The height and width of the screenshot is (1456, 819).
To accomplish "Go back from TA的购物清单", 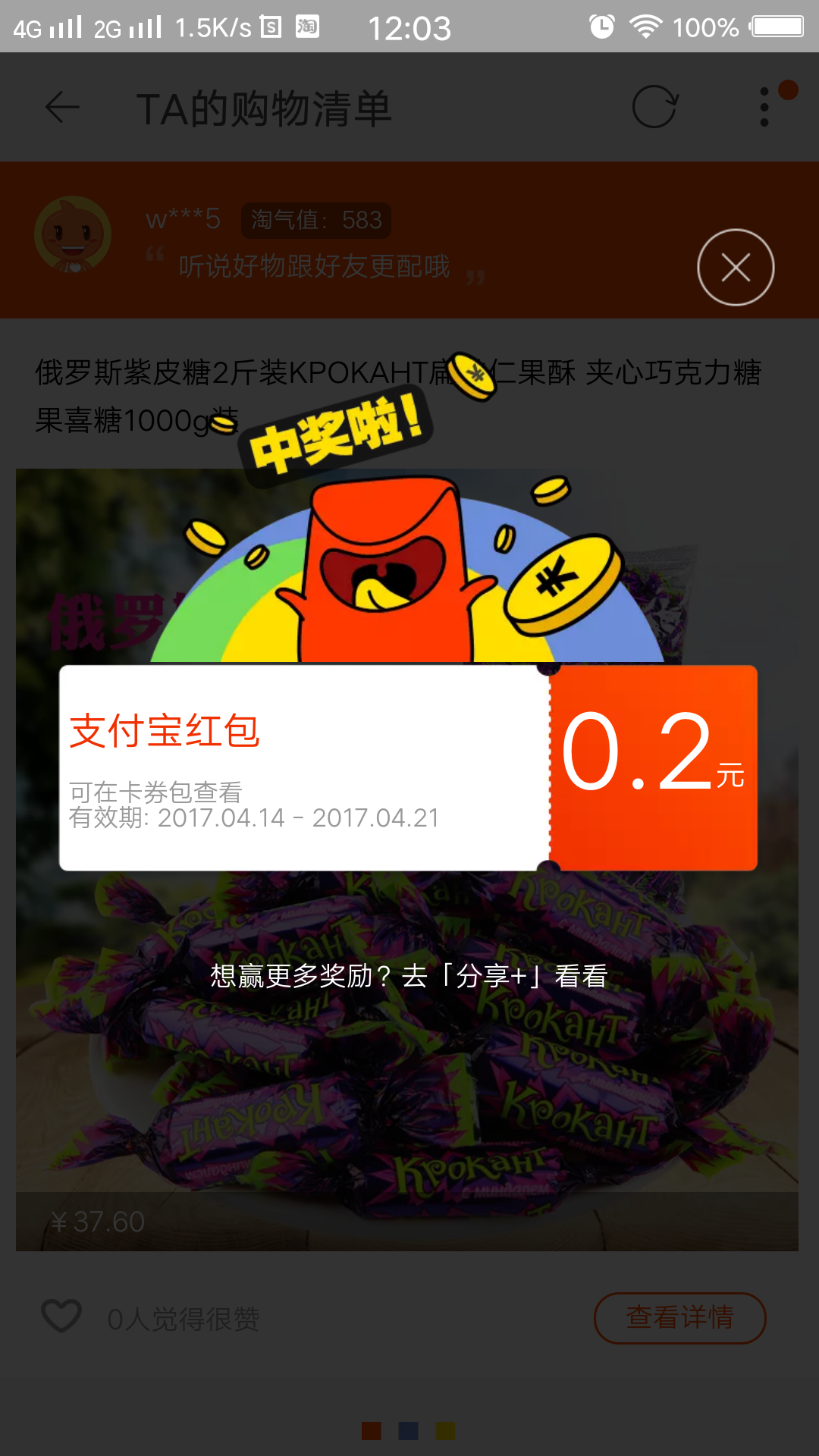I will [x=62, y=107].
